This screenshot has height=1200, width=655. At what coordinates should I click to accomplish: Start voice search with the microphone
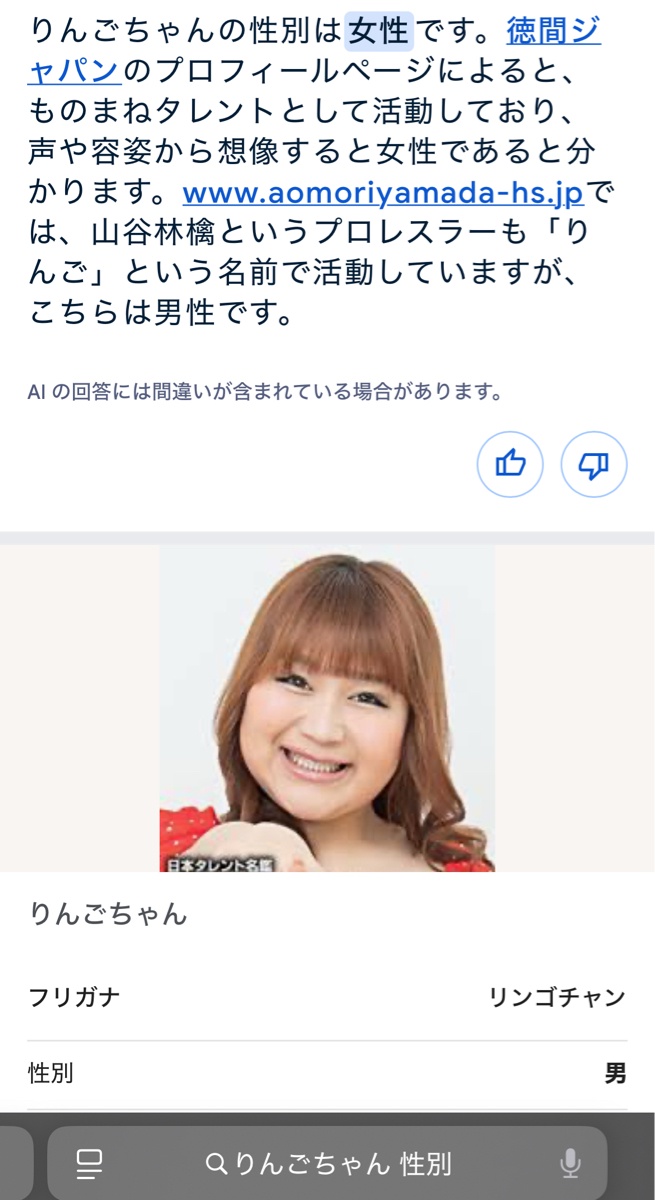tap(570, 1164)
